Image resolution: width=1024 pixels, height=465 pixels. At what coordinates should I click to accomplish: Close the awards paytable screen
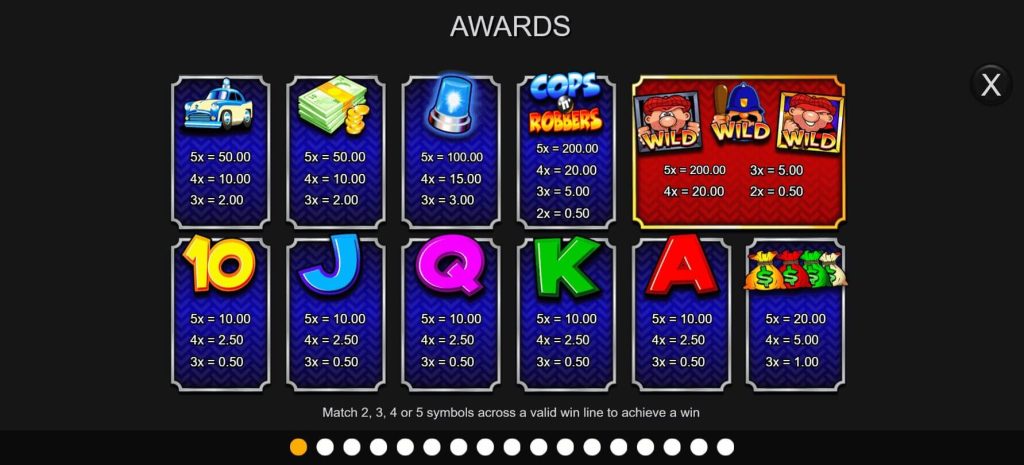990,85
